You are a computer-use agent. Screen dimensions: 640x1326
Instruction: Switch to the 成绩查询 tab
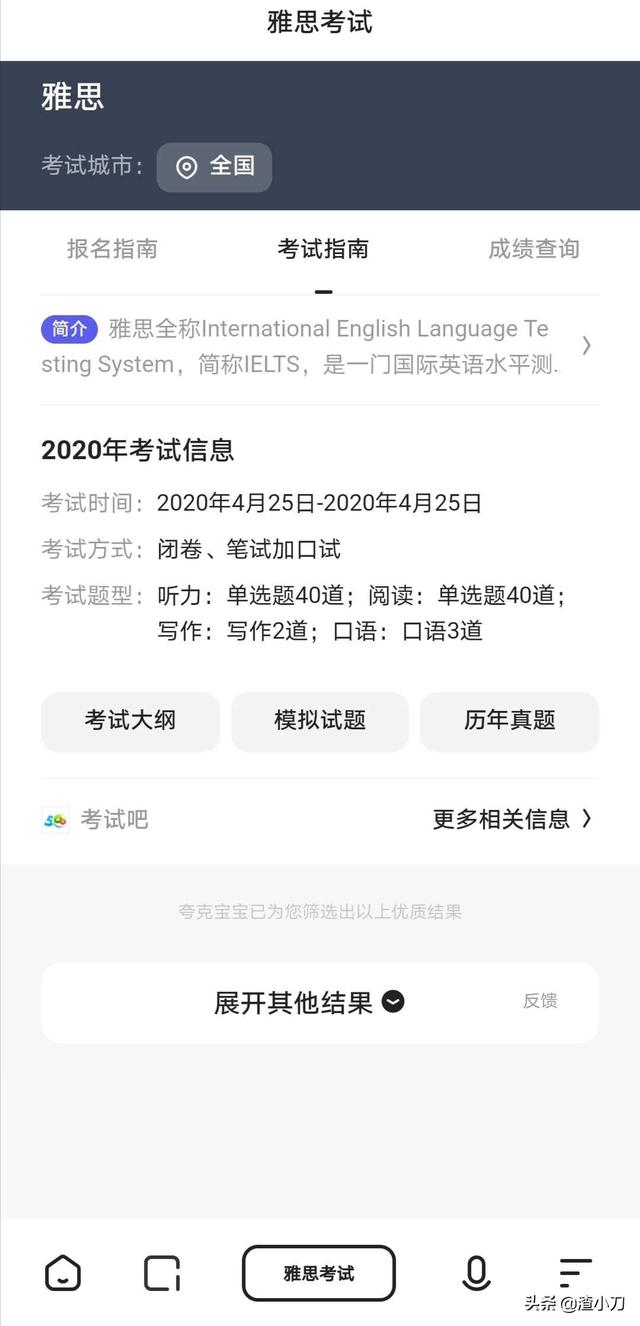533,249
